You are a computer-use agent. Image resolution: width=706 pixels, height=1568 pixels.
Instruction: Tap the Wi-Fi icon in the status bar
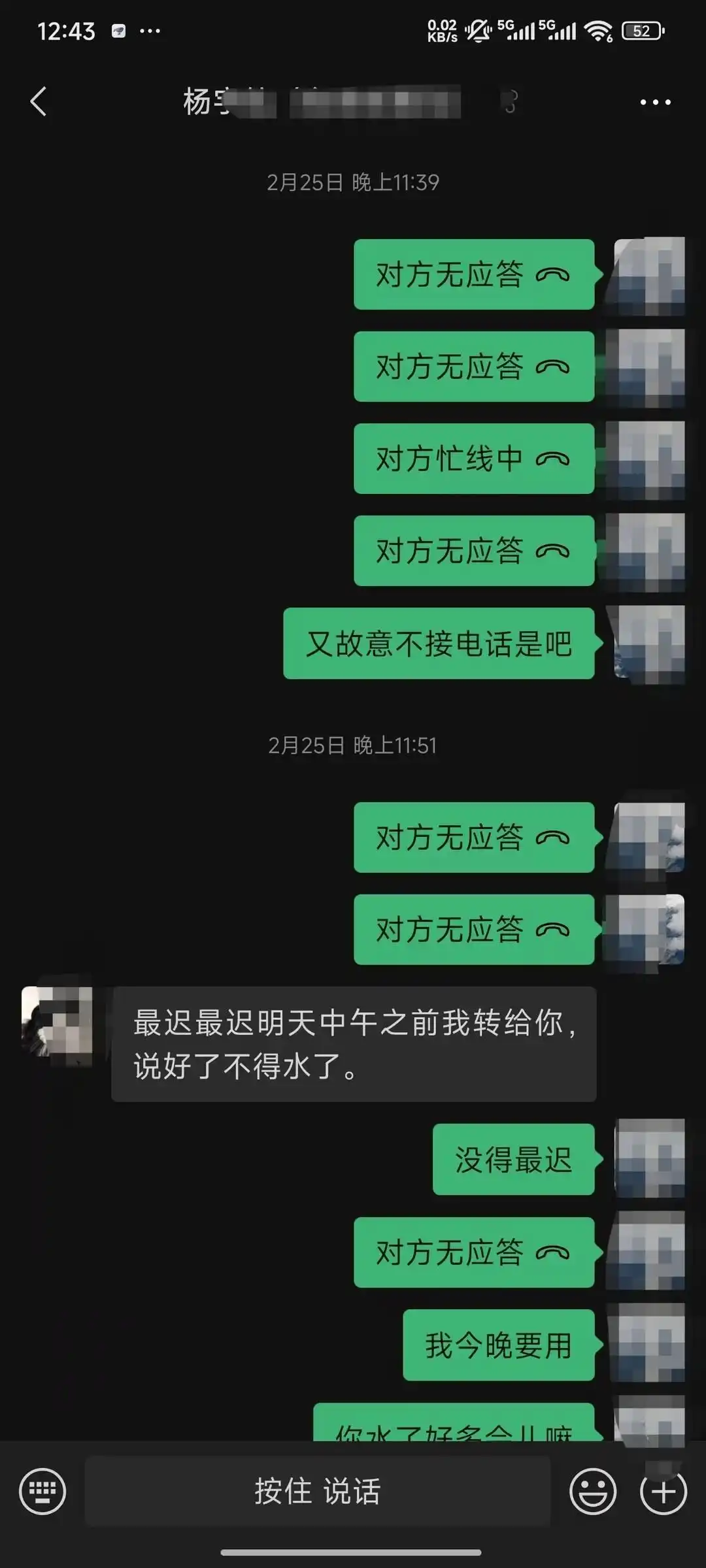coord(598,29)
